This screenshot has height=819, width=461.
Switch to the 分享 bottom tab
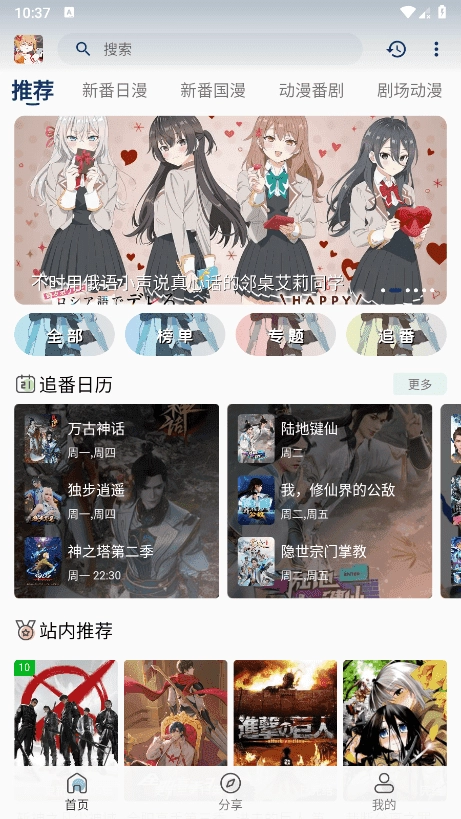pos(230,791)
